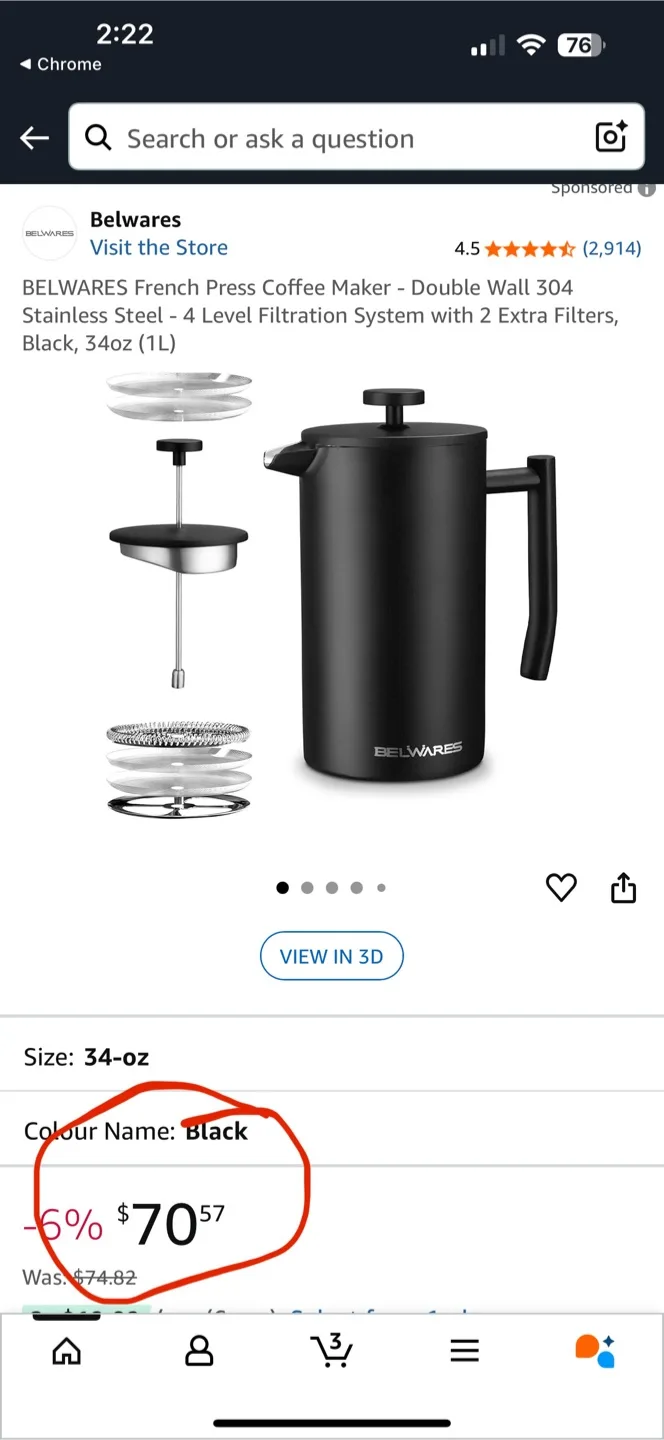
Task: Open the French press product image
Action: coord(400,590)
